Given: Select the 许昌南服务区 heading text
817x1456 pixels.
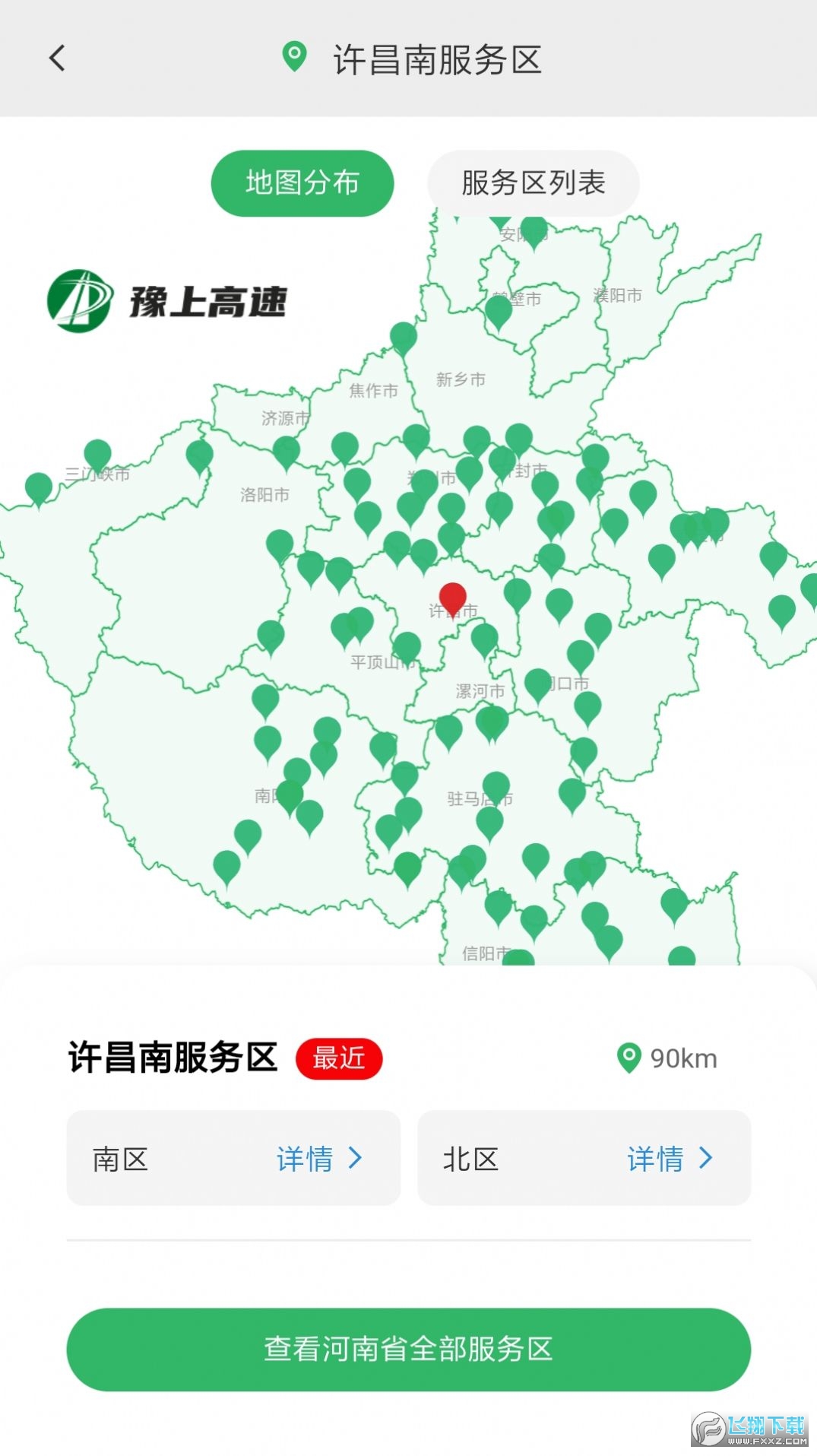Looking at the screenshot, I should point(173,1058).
